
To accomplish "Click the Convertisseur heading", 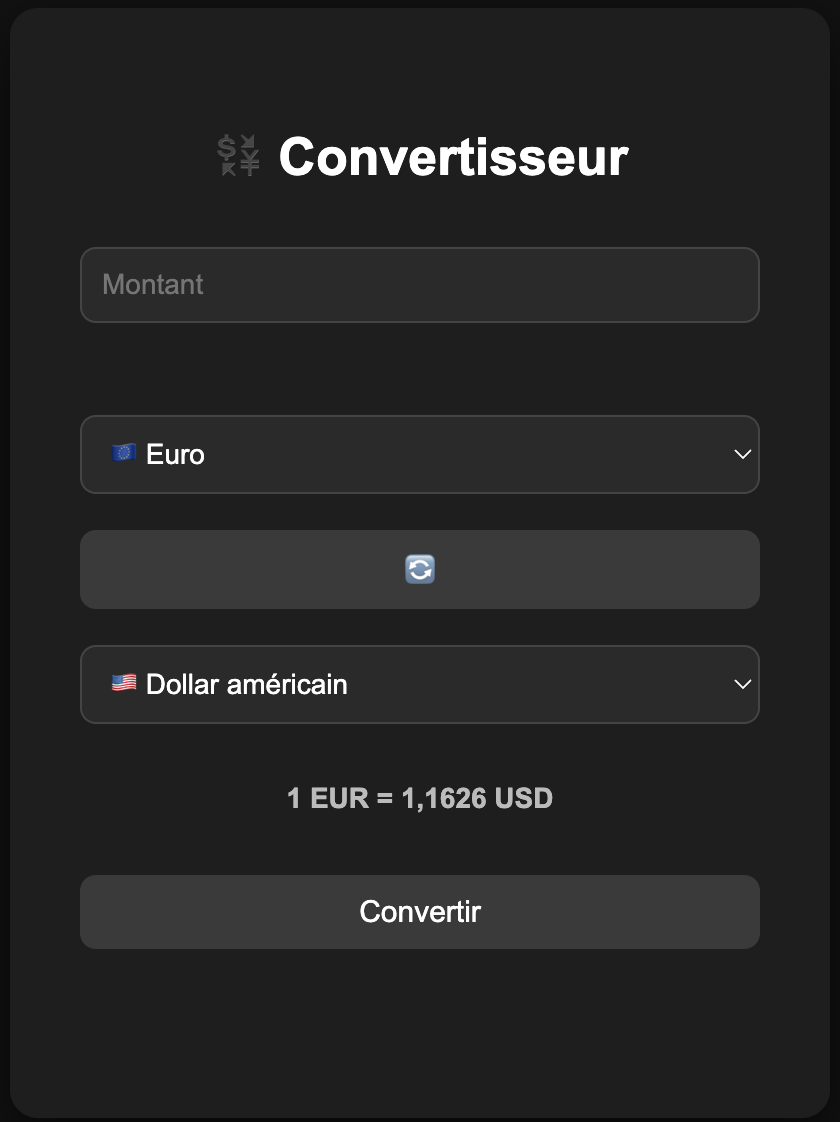I will click(453, 156).
